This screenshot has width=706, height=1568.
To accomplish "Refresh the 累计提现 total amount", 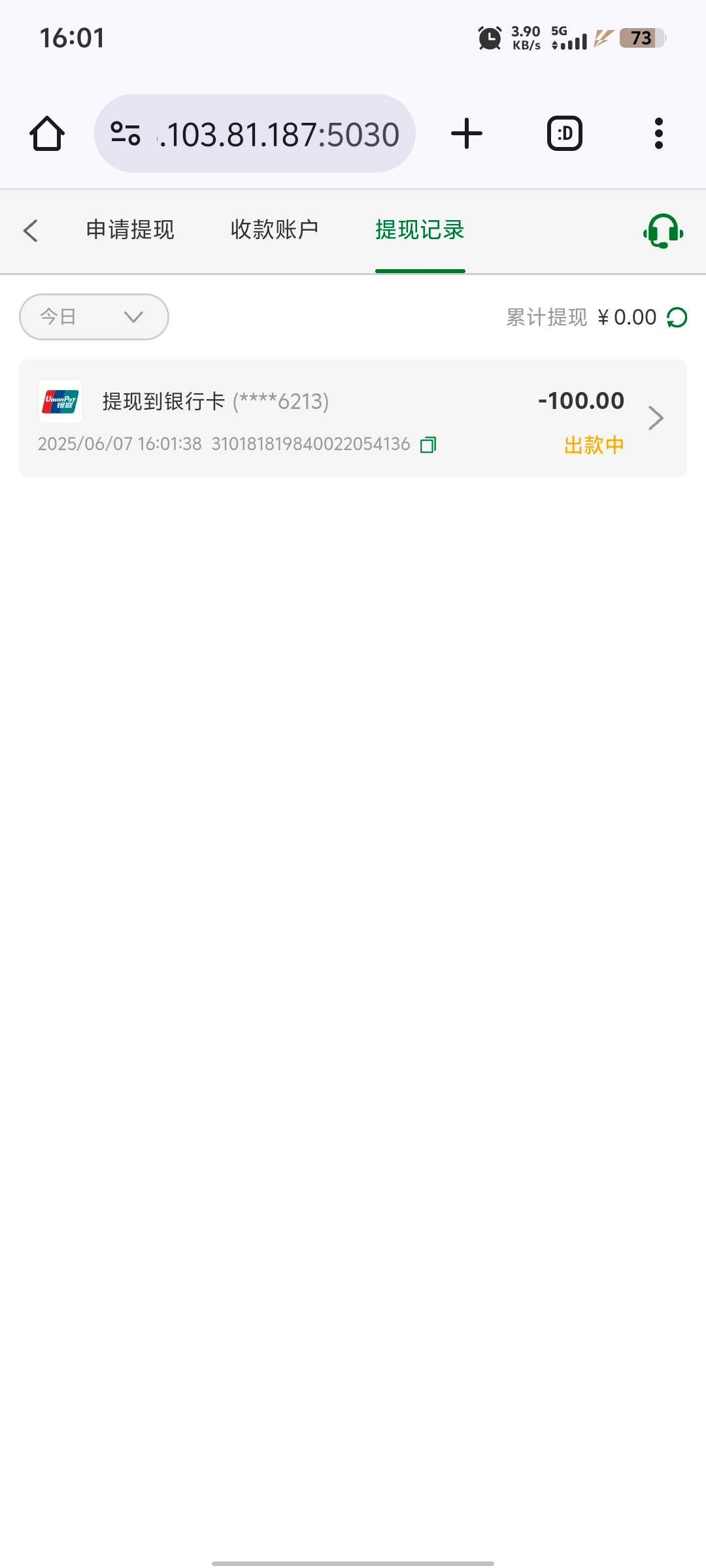I will coord(677,318).
